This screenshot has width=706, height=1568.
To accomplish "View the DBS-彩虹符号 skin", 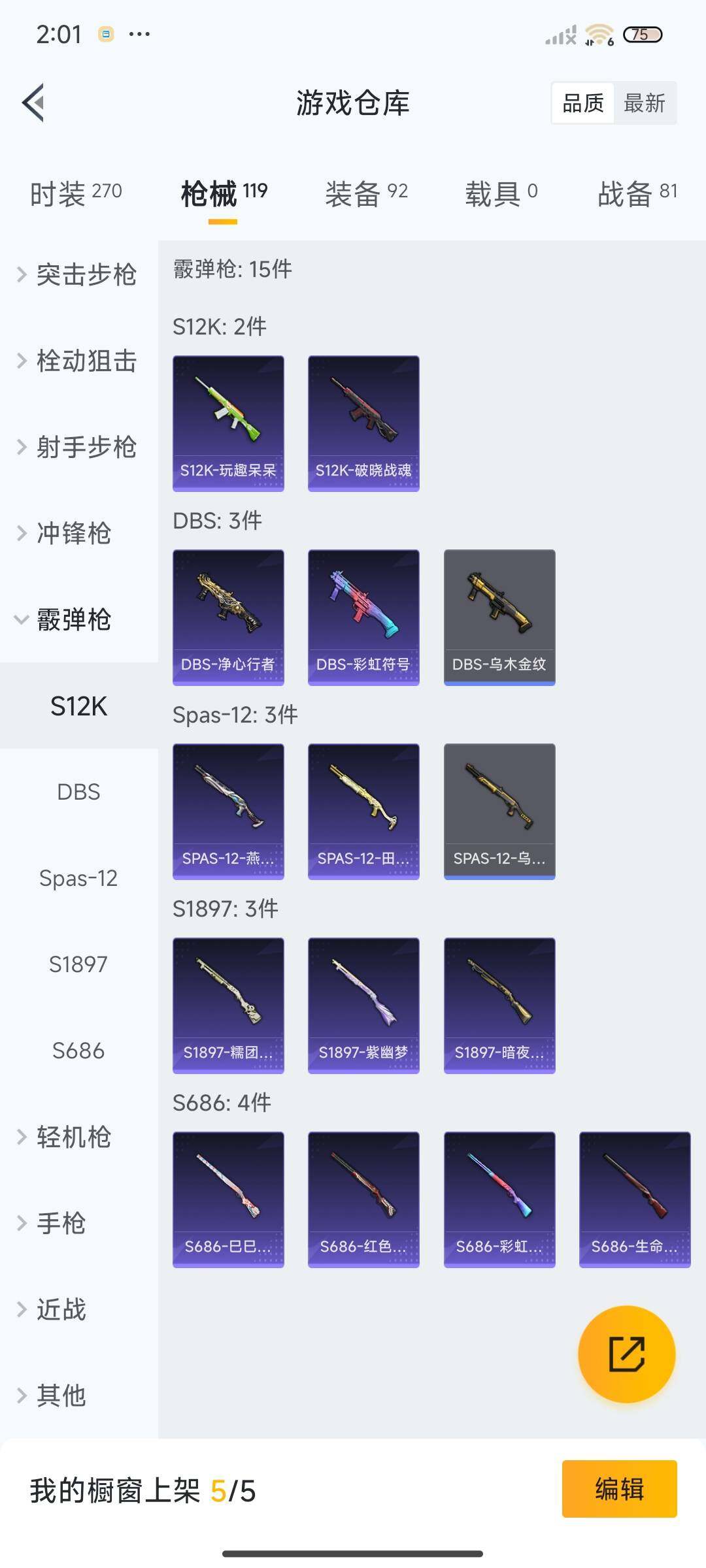I will tap(363, 617).
